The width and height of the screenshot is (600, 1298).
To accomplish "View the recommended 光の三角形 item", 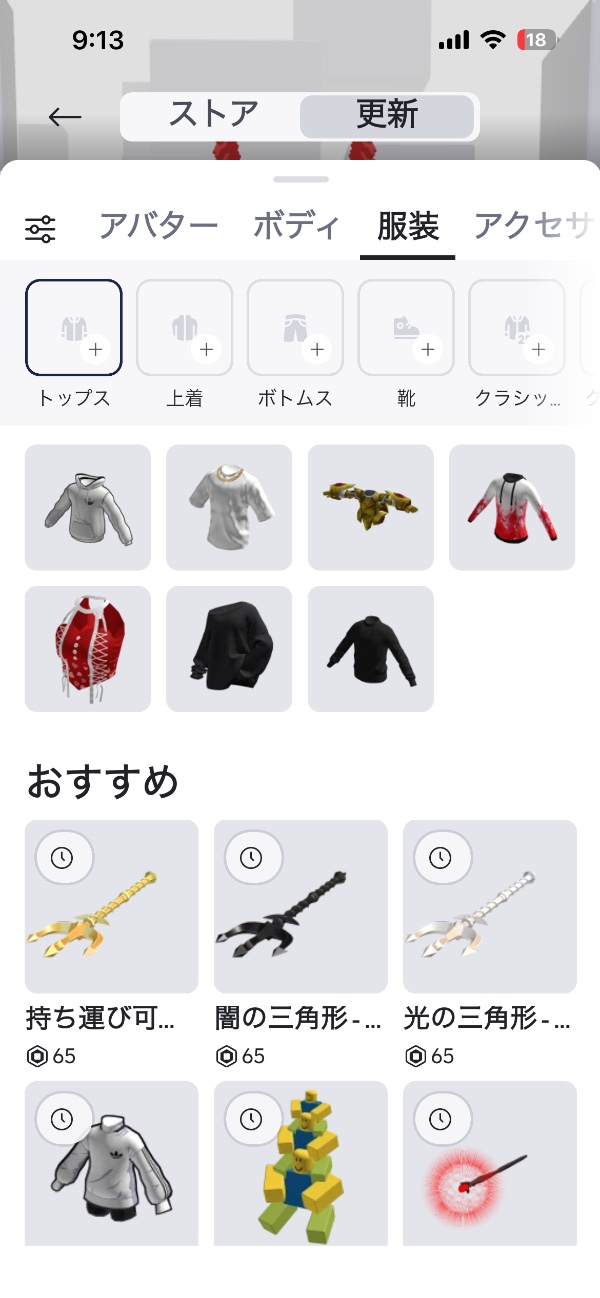I will [490, 906].
